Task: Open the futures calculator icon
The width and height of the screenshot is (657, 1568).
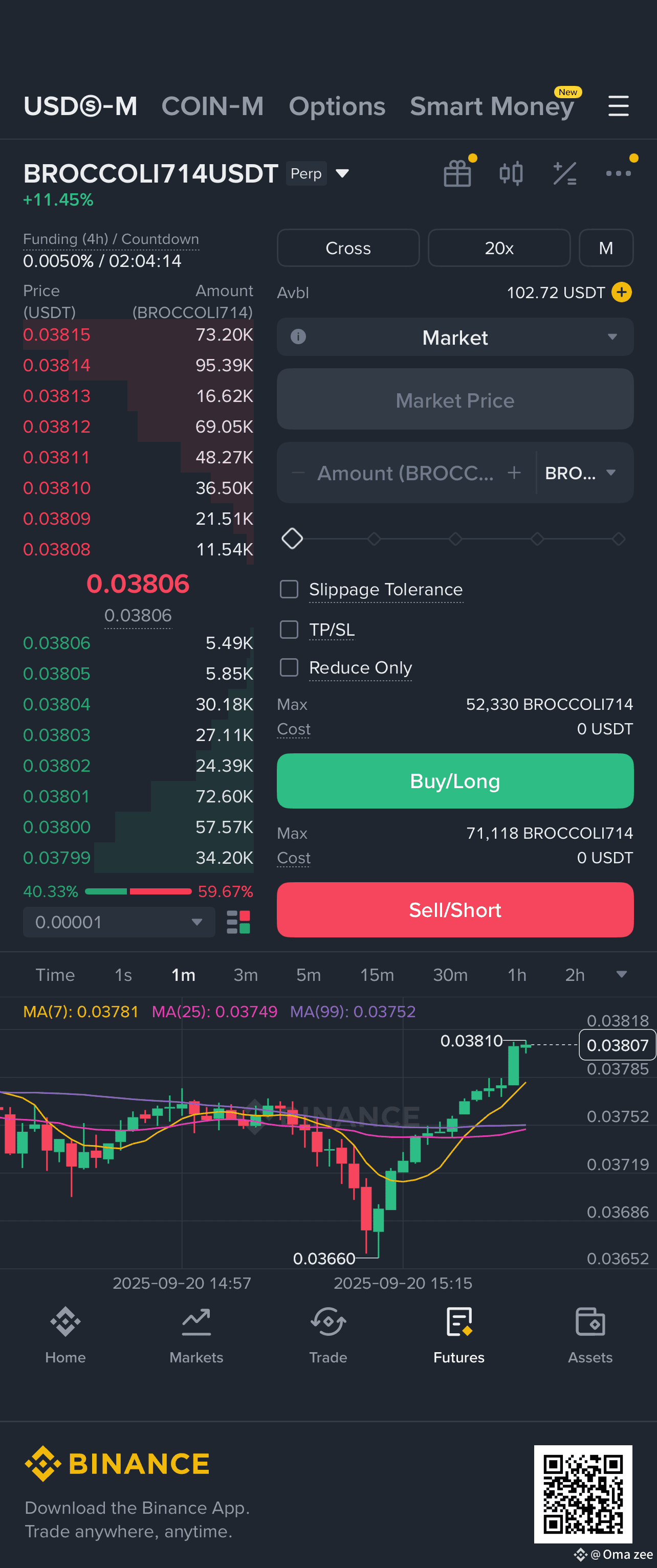Action: [x=565, y=173]
